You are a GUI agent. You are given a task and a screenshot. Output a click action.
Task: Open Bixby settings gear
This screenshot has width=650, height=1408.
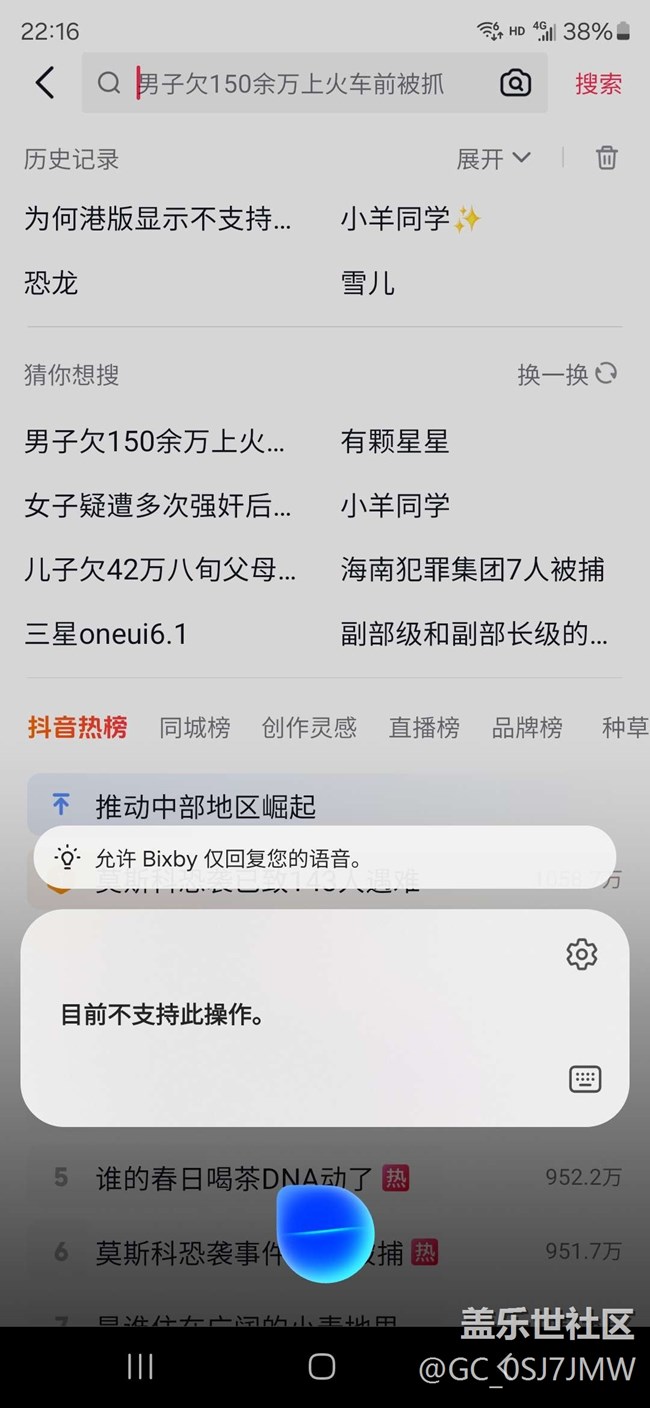582,954
